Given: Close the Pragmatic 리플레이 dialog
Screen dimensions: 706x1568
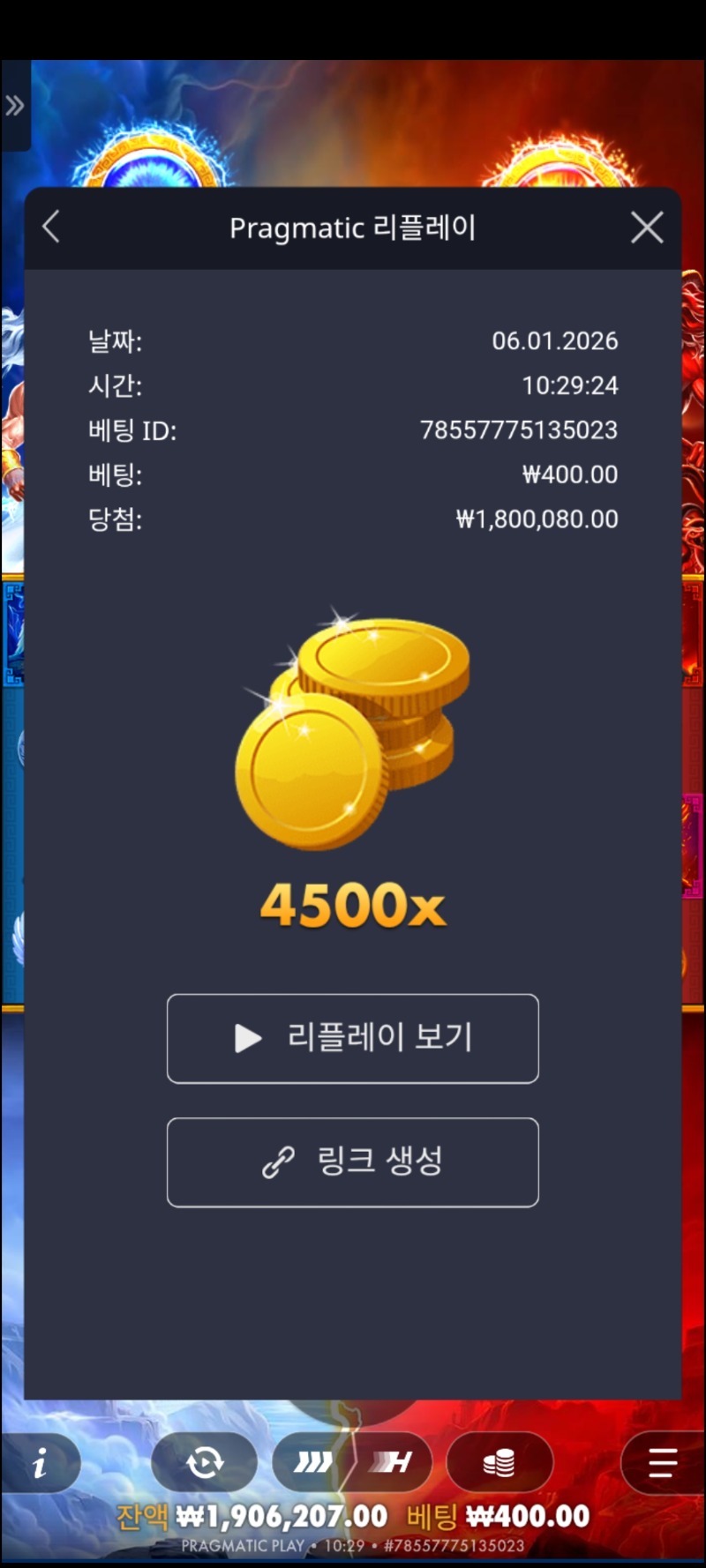Looking at the screenshot, I should (647, 228).
